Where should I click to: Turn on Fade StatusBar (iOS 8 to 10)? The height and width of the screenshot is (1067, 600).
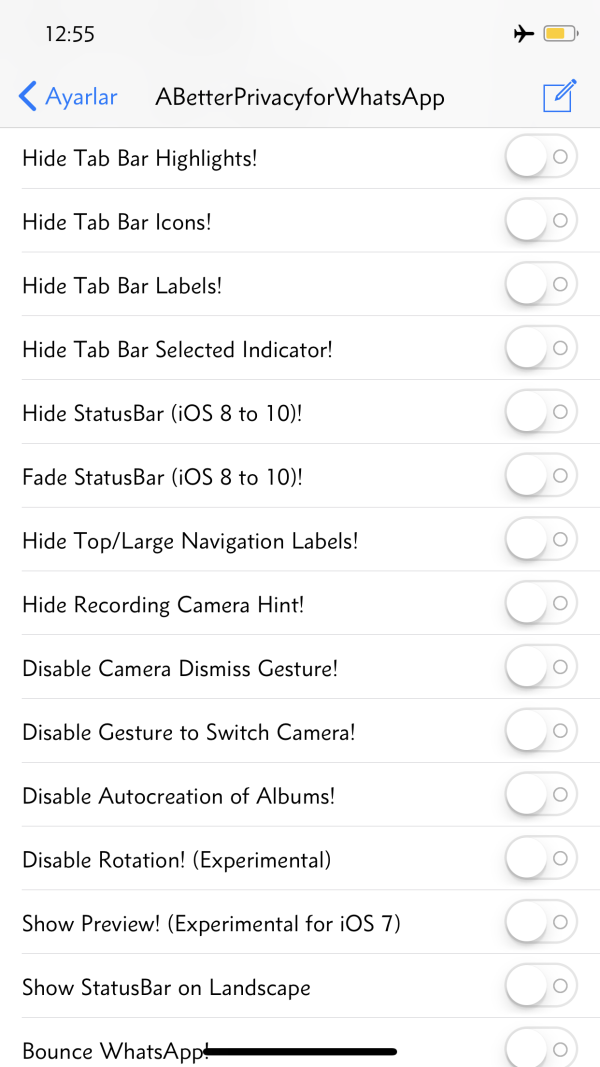coord(541,476)
